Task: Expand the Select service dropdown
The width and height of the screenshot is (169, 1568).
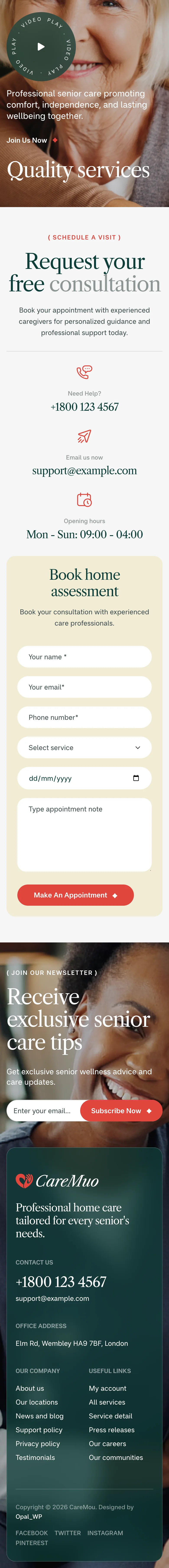Action: (x=84, y=747)
